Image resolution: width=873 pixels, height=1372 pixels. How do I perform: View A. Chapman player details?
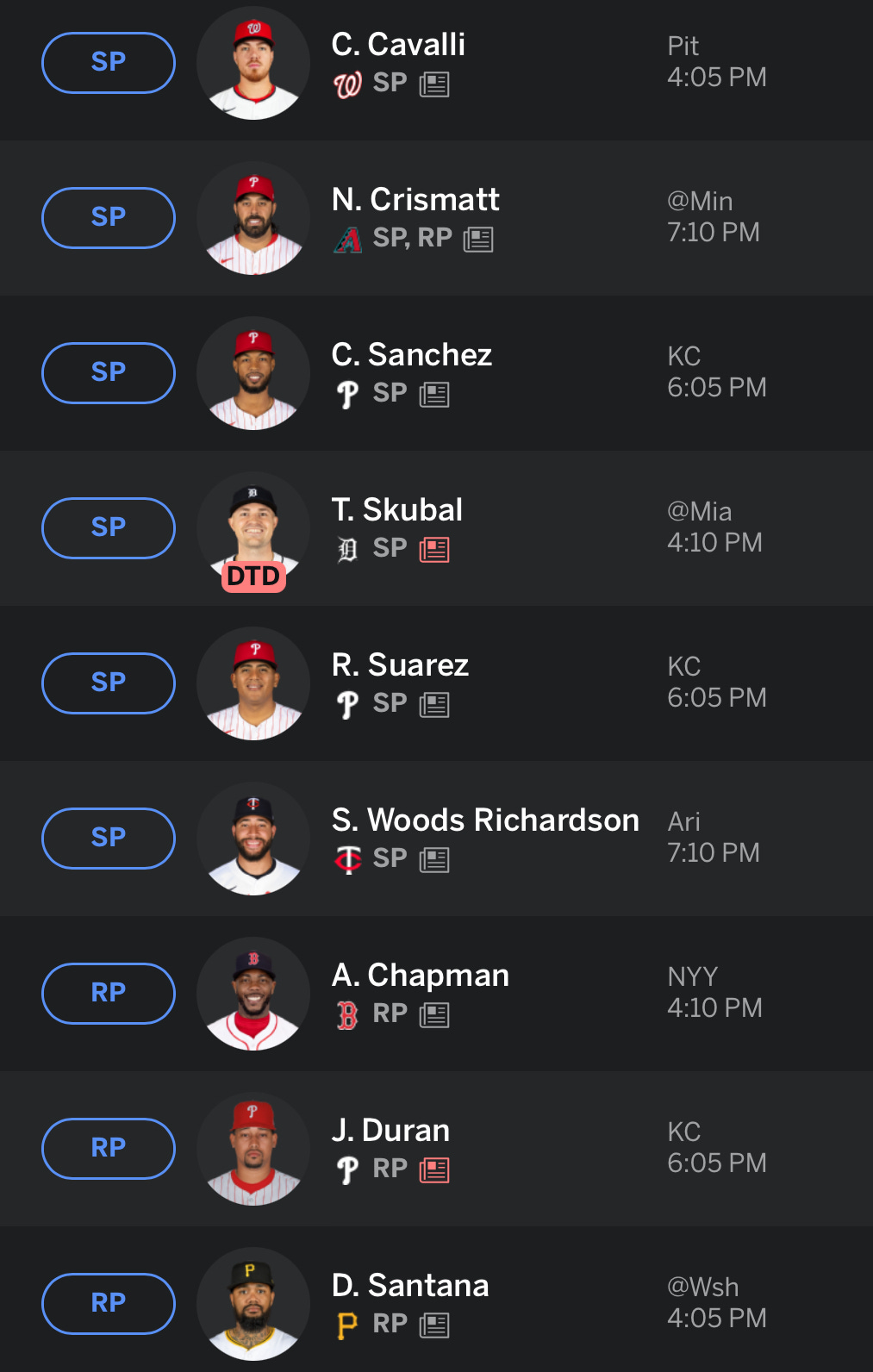[x=421, y=976]
